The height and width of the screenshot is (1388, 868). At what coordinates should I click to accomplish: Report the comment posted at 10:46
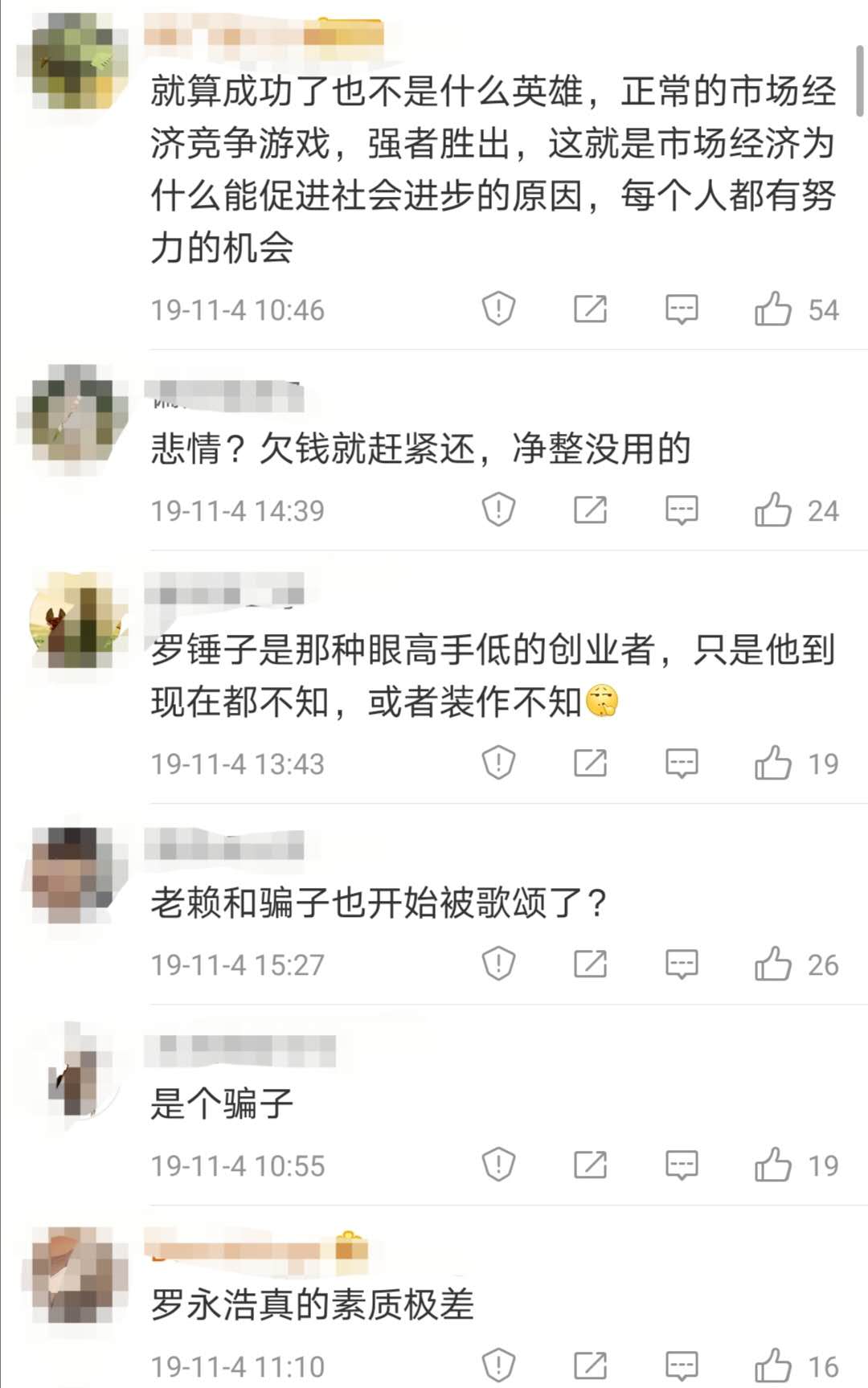coord(498,309)
